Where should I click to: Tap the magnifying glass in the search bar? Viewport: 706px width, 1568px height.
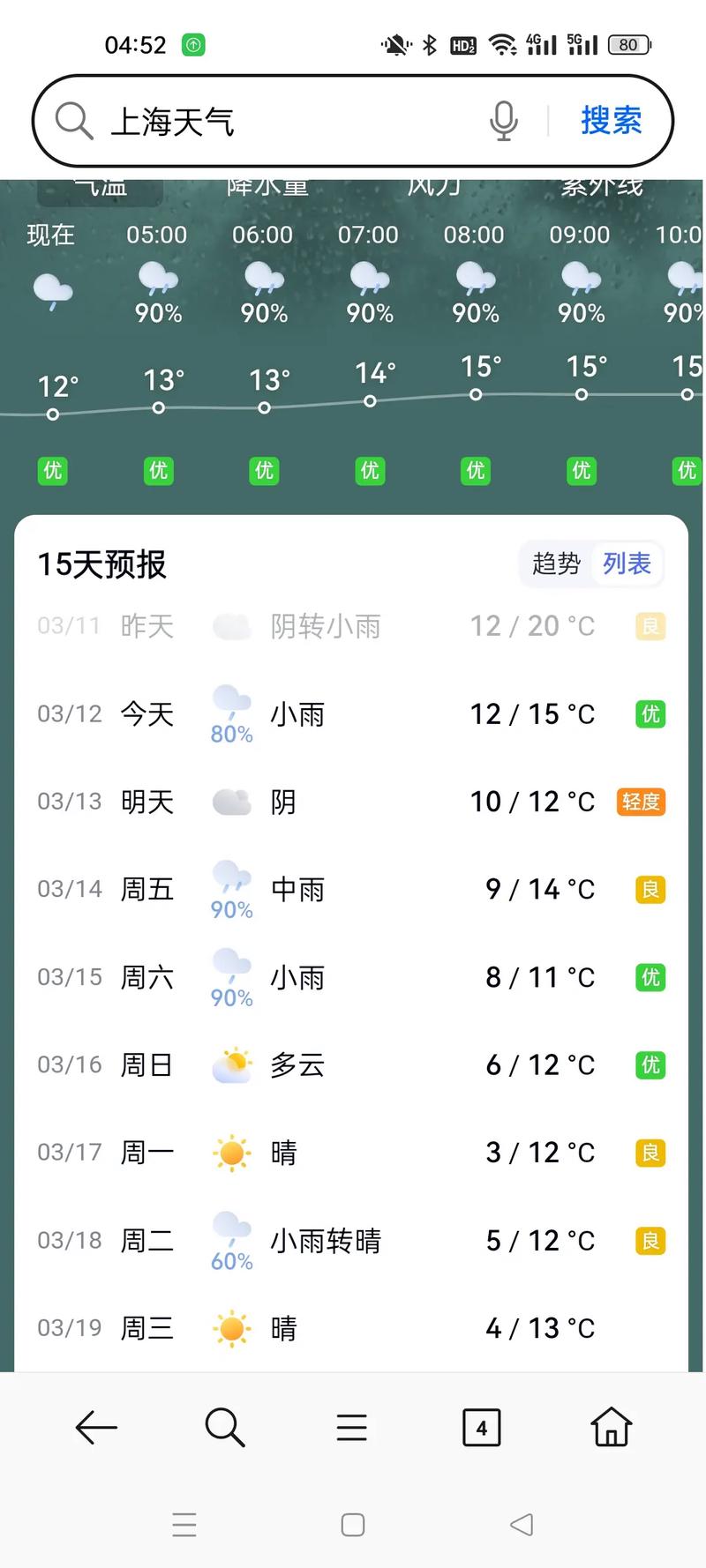73,121
